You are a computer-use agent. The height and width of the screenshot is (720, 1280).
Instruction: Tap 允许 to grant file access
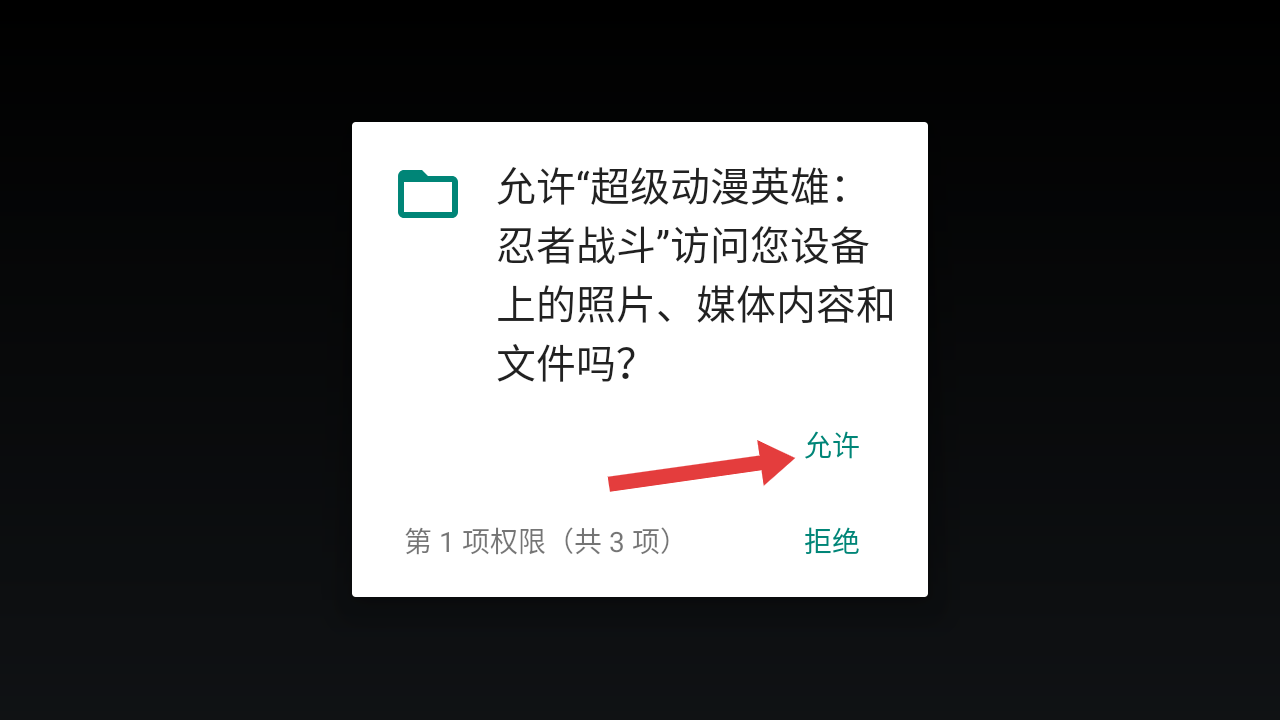[x=832, y=446]
